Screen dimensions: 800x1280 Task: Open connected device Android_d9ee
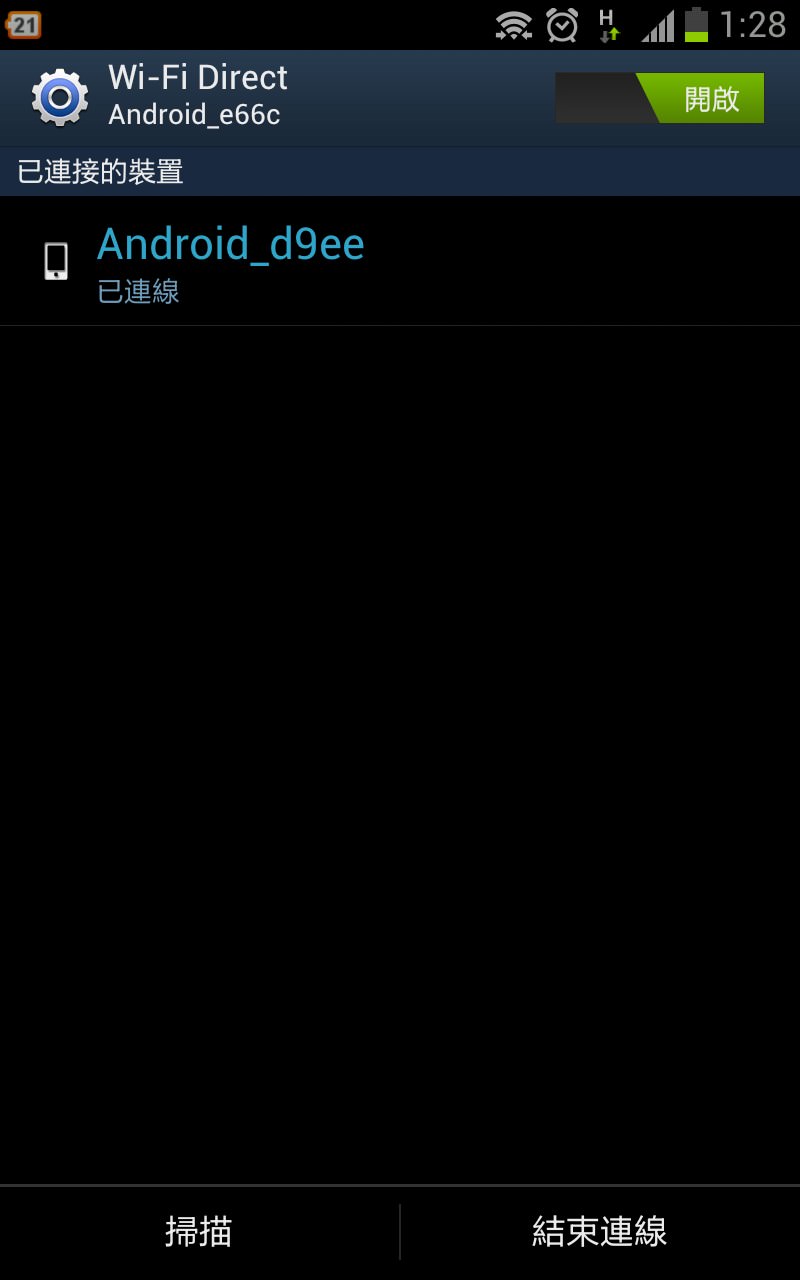(x=231, y=261)
